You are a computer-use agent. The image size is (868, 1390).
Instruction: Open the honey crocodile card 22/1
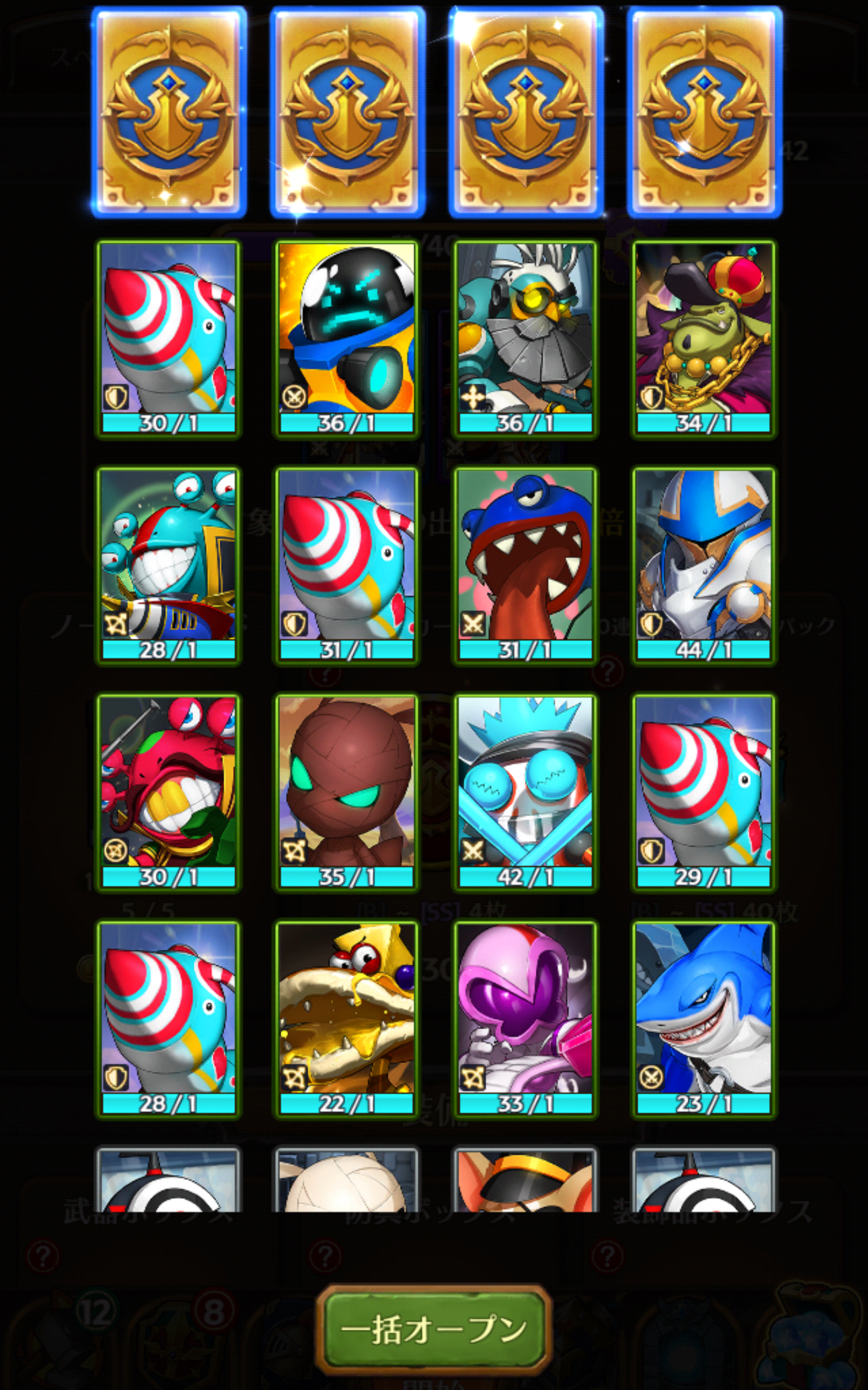pos(347,1018)
